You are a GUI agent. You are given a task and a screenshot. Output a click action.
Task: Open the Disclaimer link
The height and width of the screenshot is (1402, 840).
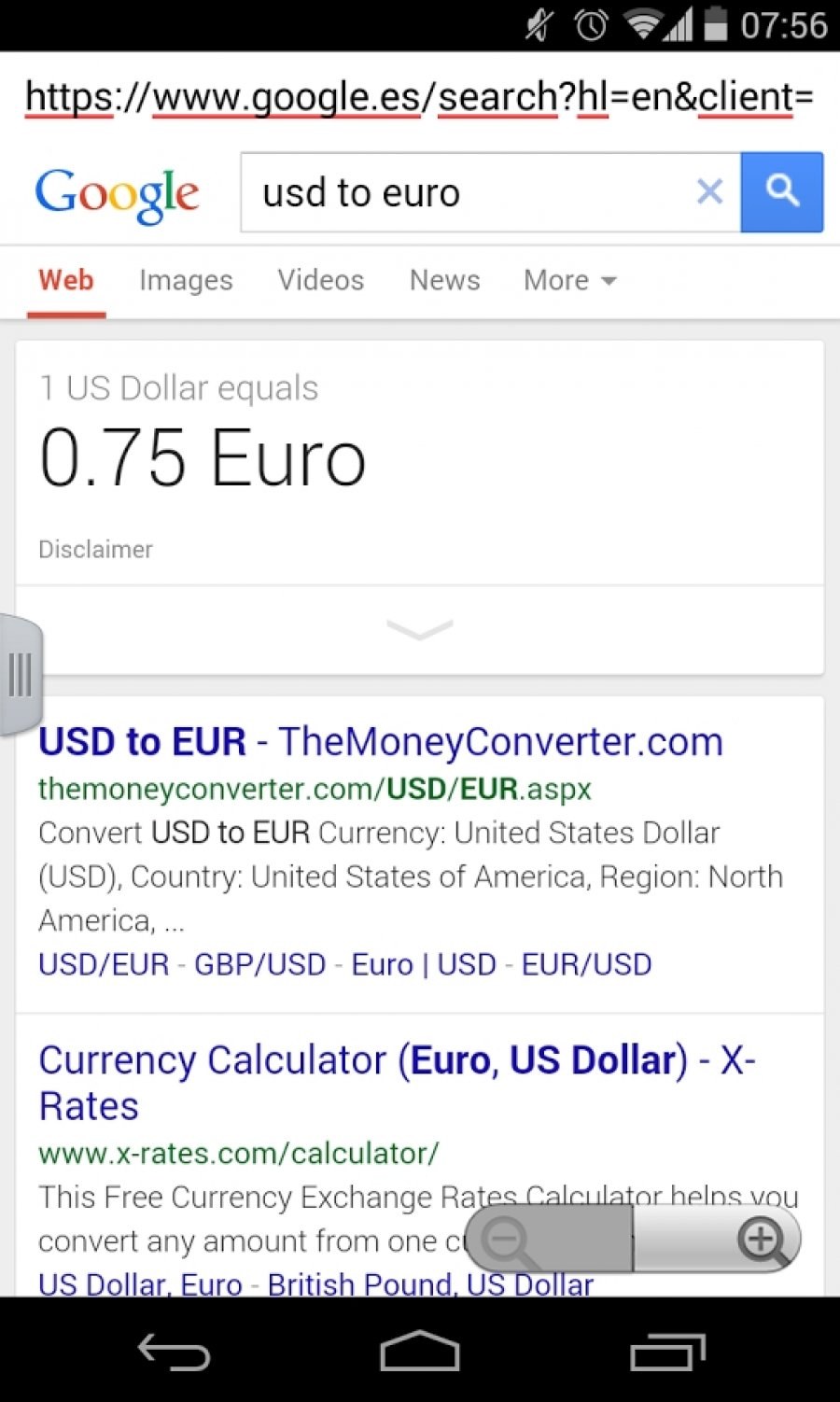95,550
